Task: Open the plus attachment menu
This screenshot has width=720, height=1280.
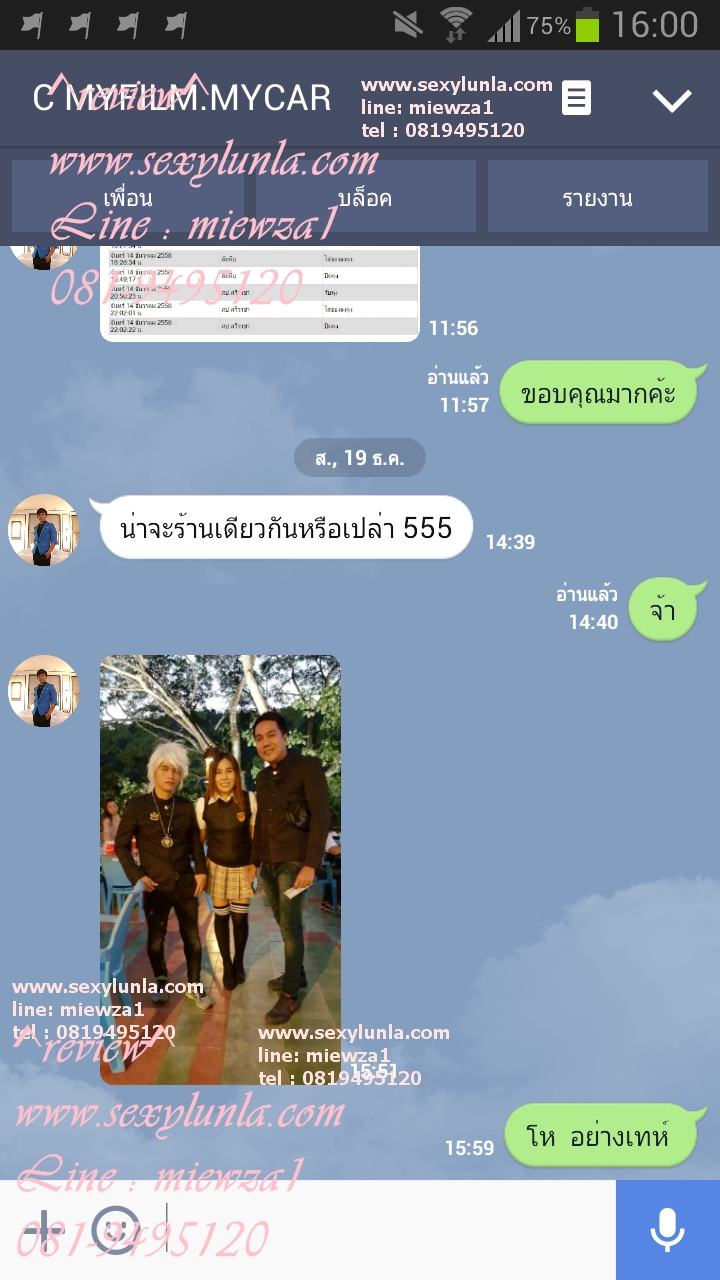Action: pyautogui.click(x=44, y=1230)
